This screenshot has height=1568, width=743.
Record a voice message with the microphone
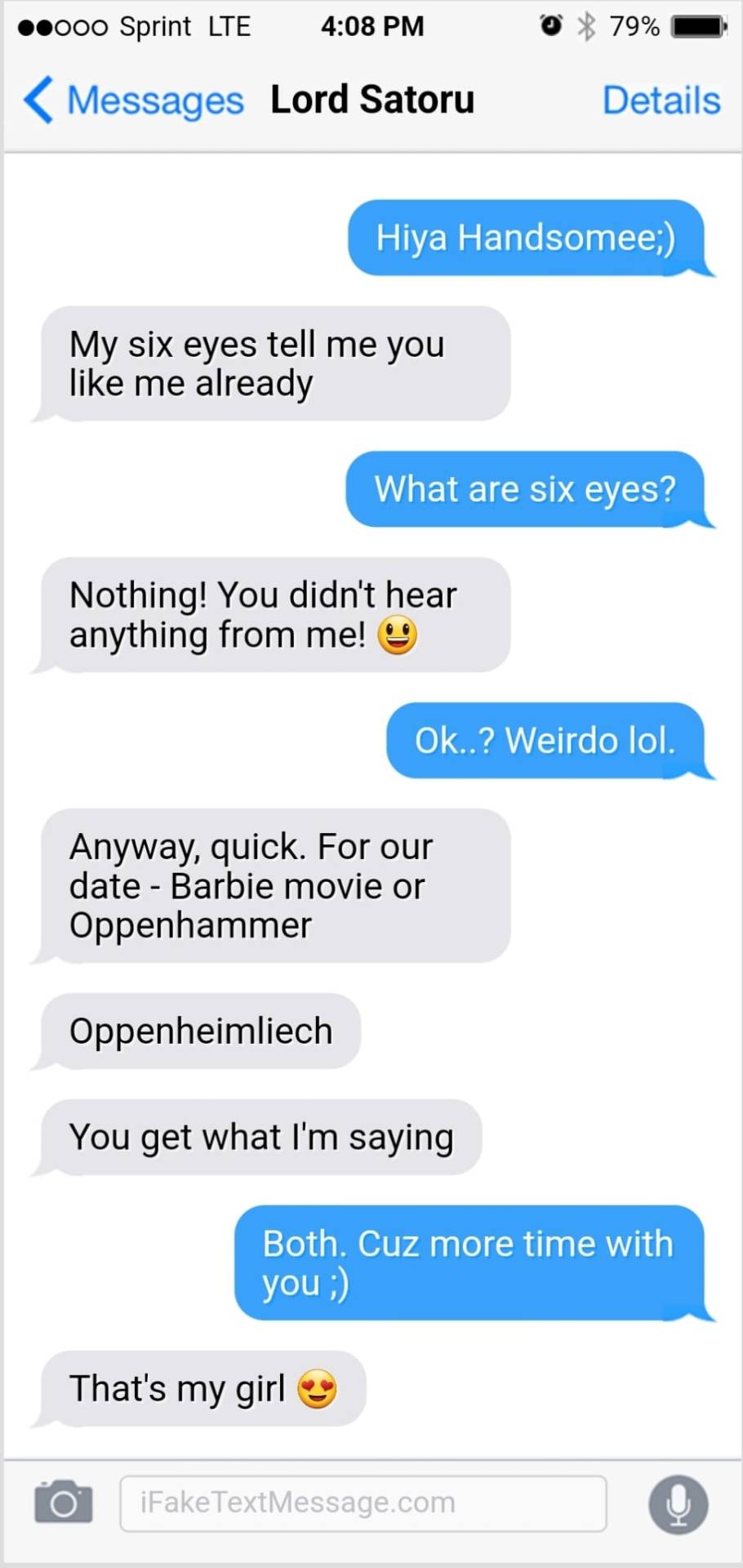(678, 1503)
